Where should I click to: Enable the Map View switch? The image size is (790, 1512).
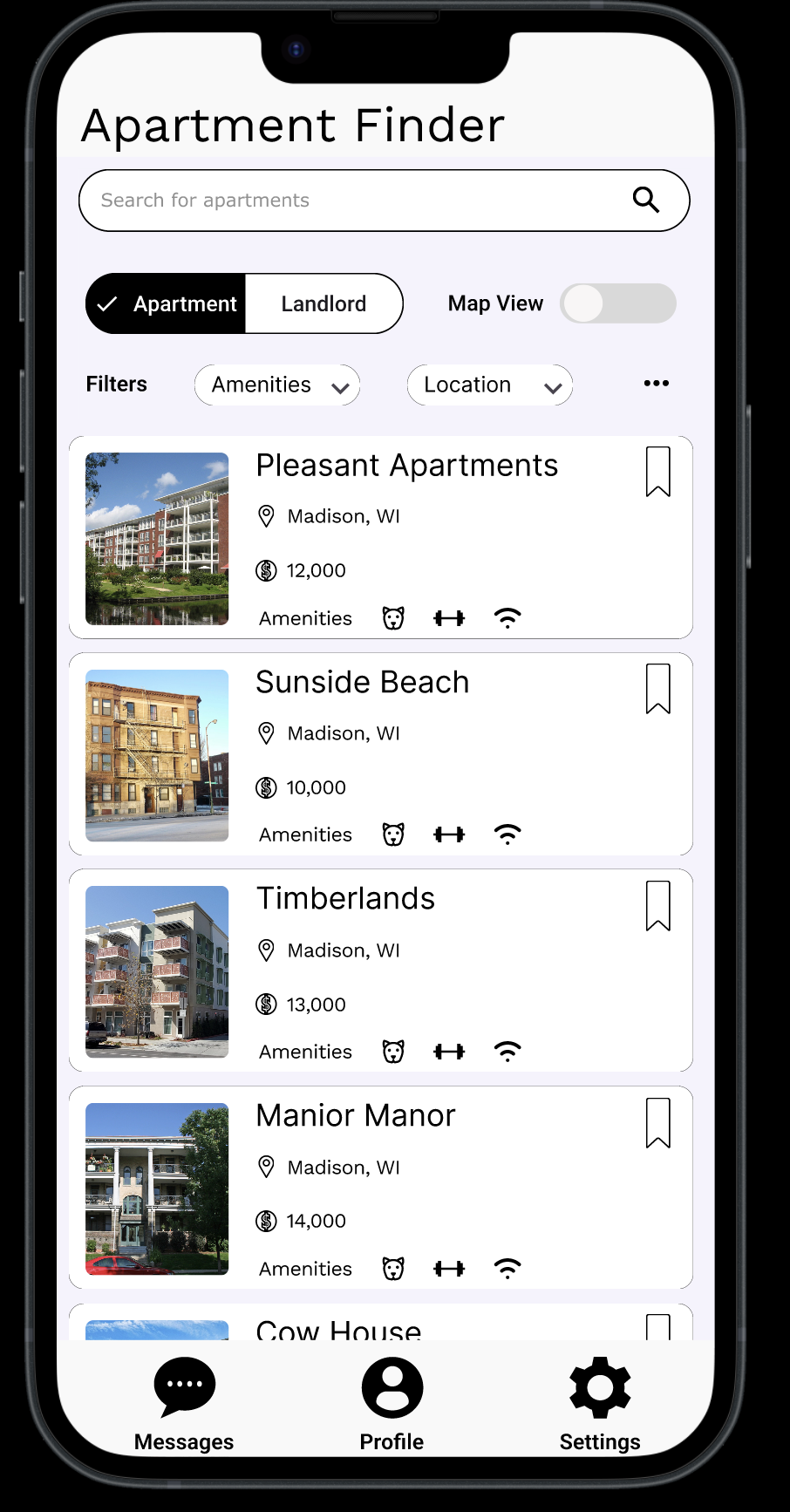pos(617,303)
